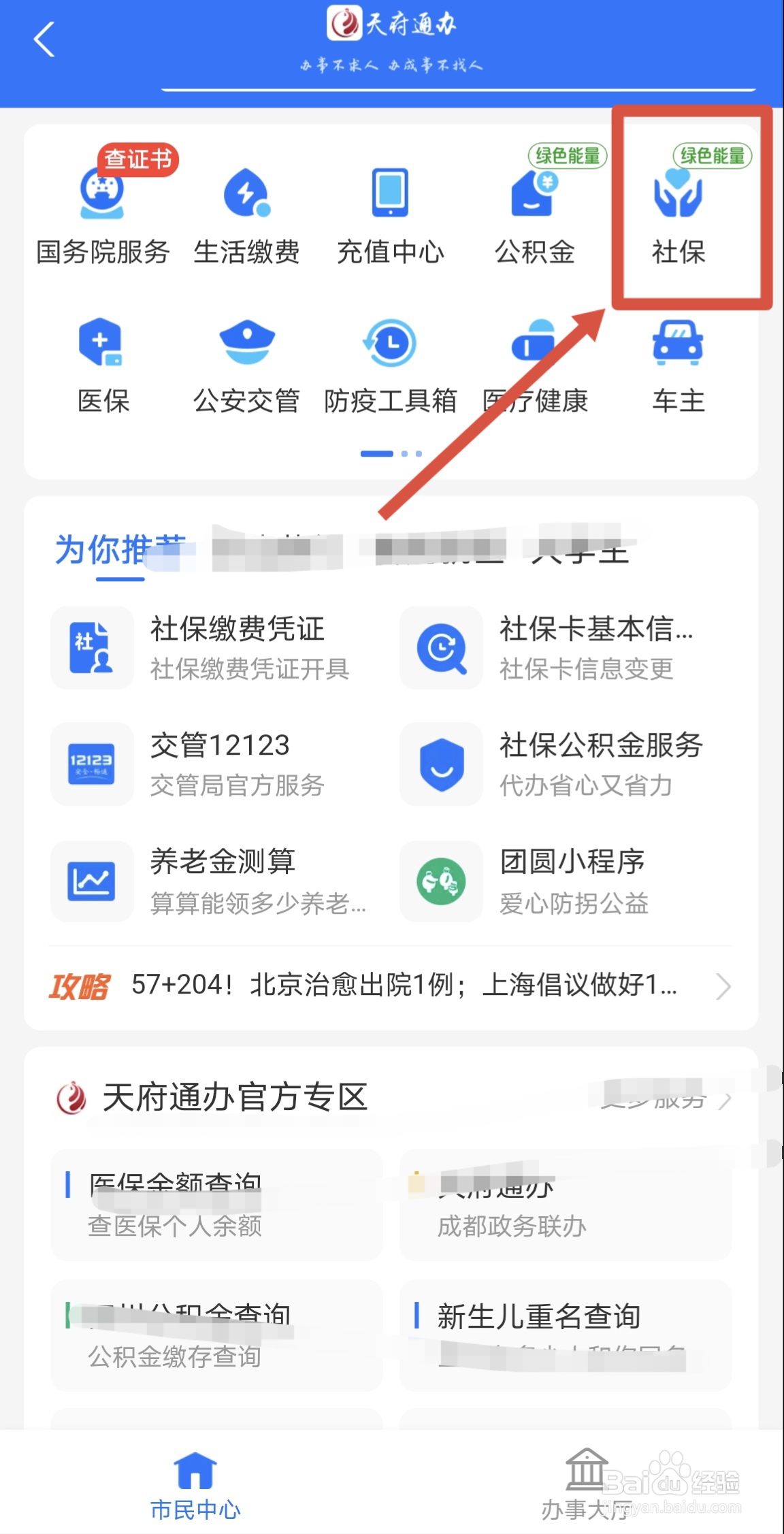Screen dimensions: 784x1534
Task: Open the 社保 service icon
Action: click(678, 204)
